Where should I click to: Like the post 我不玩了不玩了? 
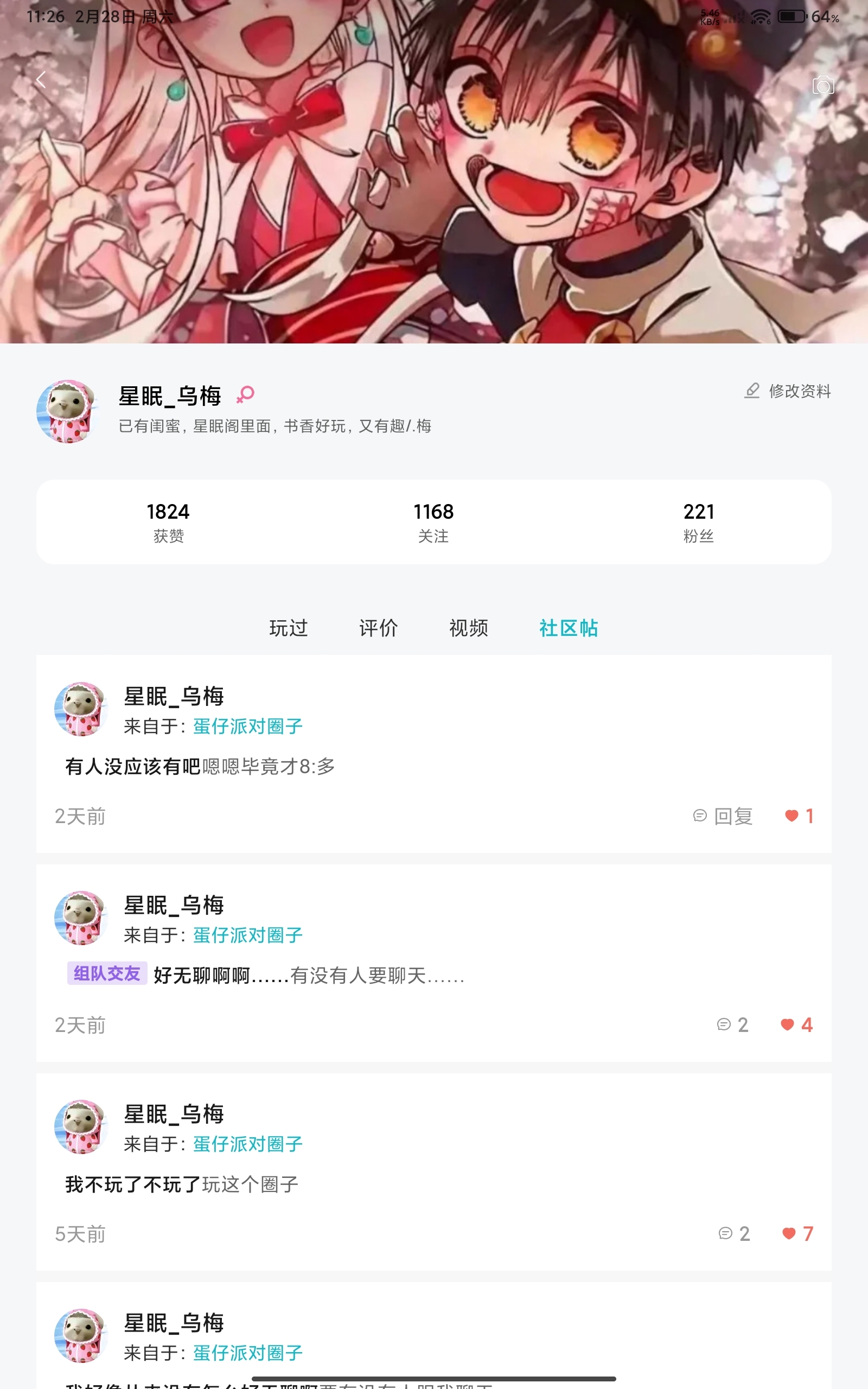pos(797,1233)
